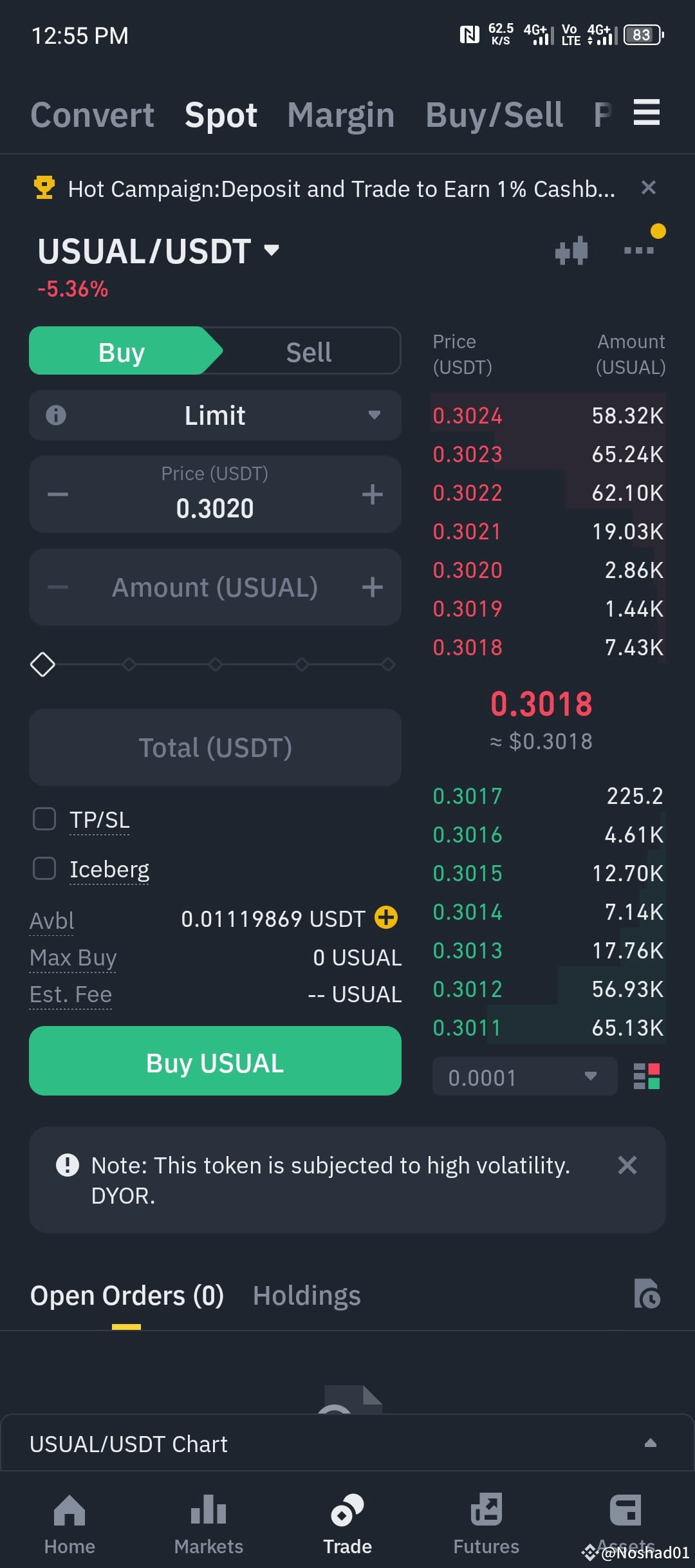Switch to the Holdings tab
The width and height of the screenshot is (695, 1568).
pyautogui.click(x=307, y=1295)
